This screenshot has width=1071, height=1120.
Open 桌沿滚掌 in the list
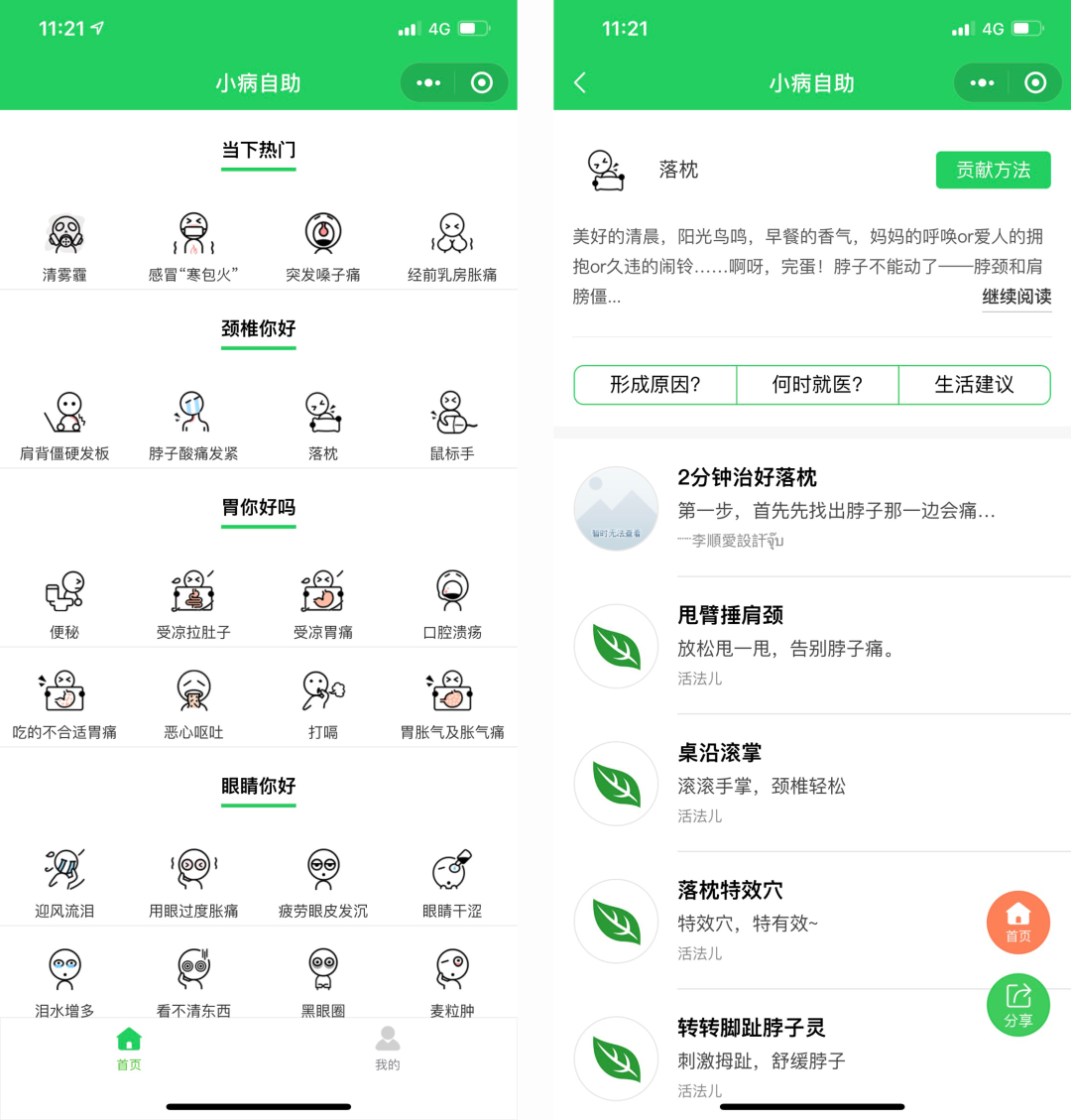(719, 753)
